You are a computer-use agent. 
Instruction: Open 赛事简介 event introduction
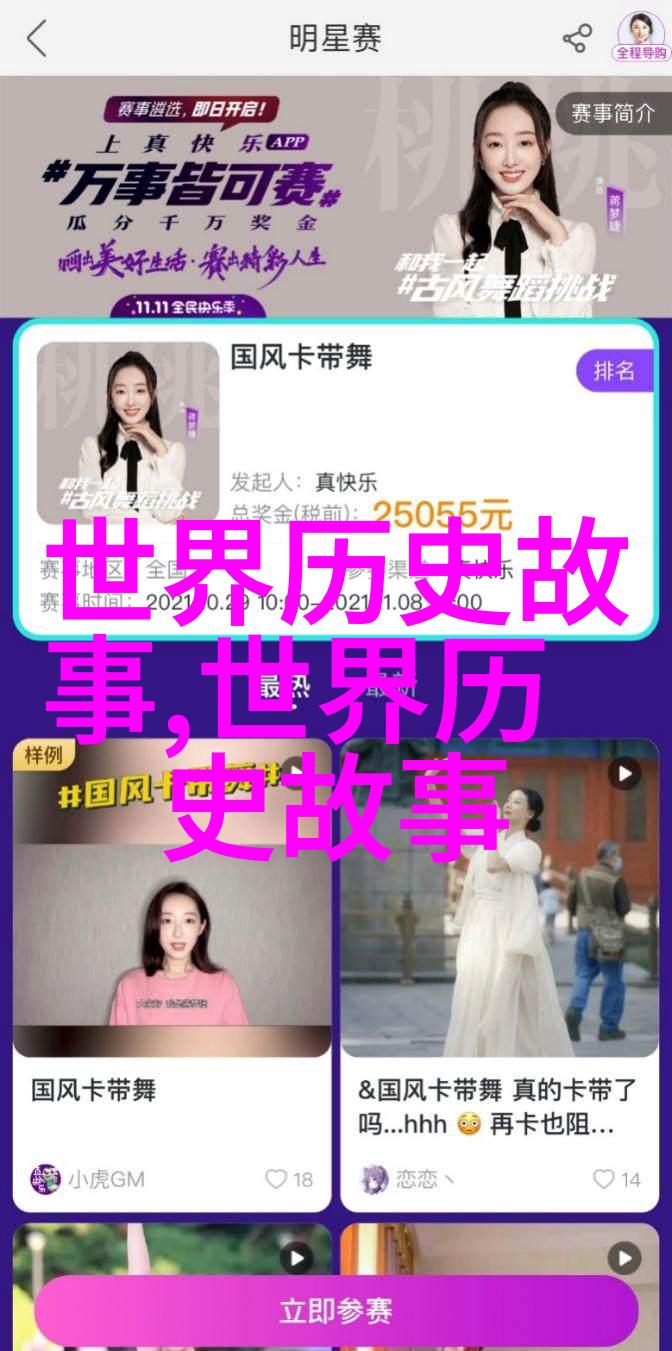613,114
